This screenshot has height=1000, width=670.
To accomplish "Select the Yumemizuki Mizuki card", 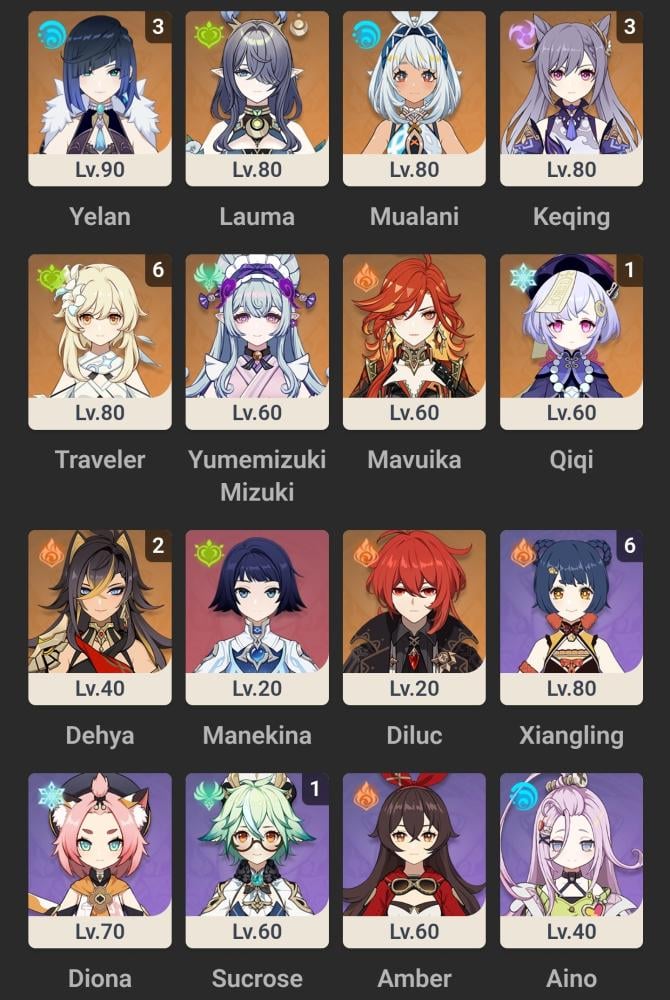I will [x=257, y=342].
